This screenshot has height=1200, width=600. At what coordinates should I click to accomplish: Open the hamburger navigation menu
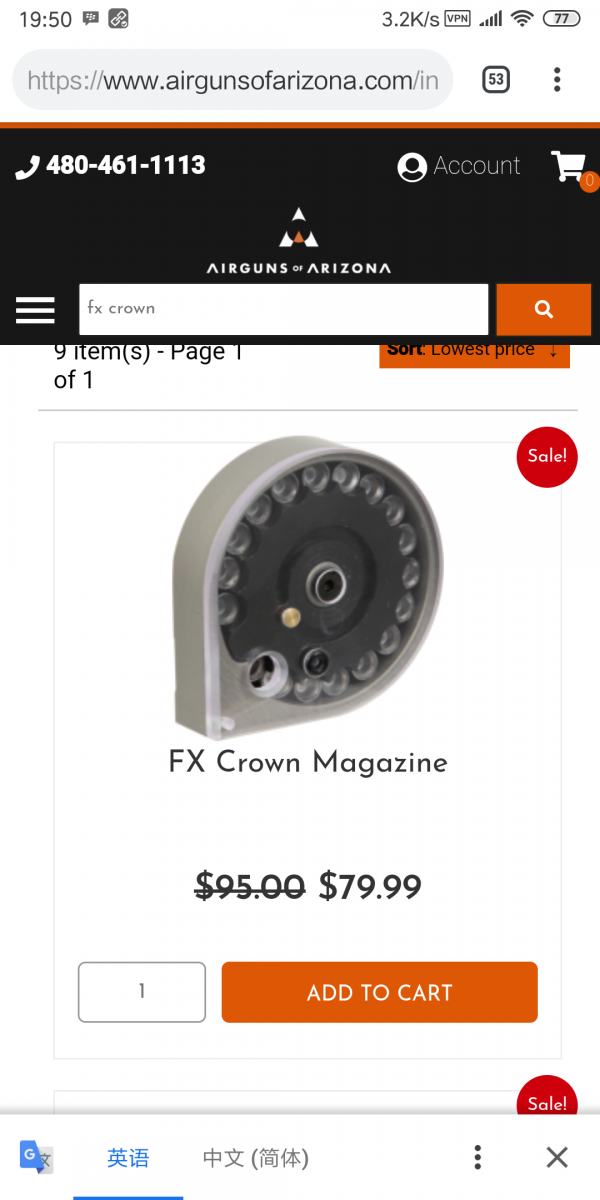tap(35, 309)
